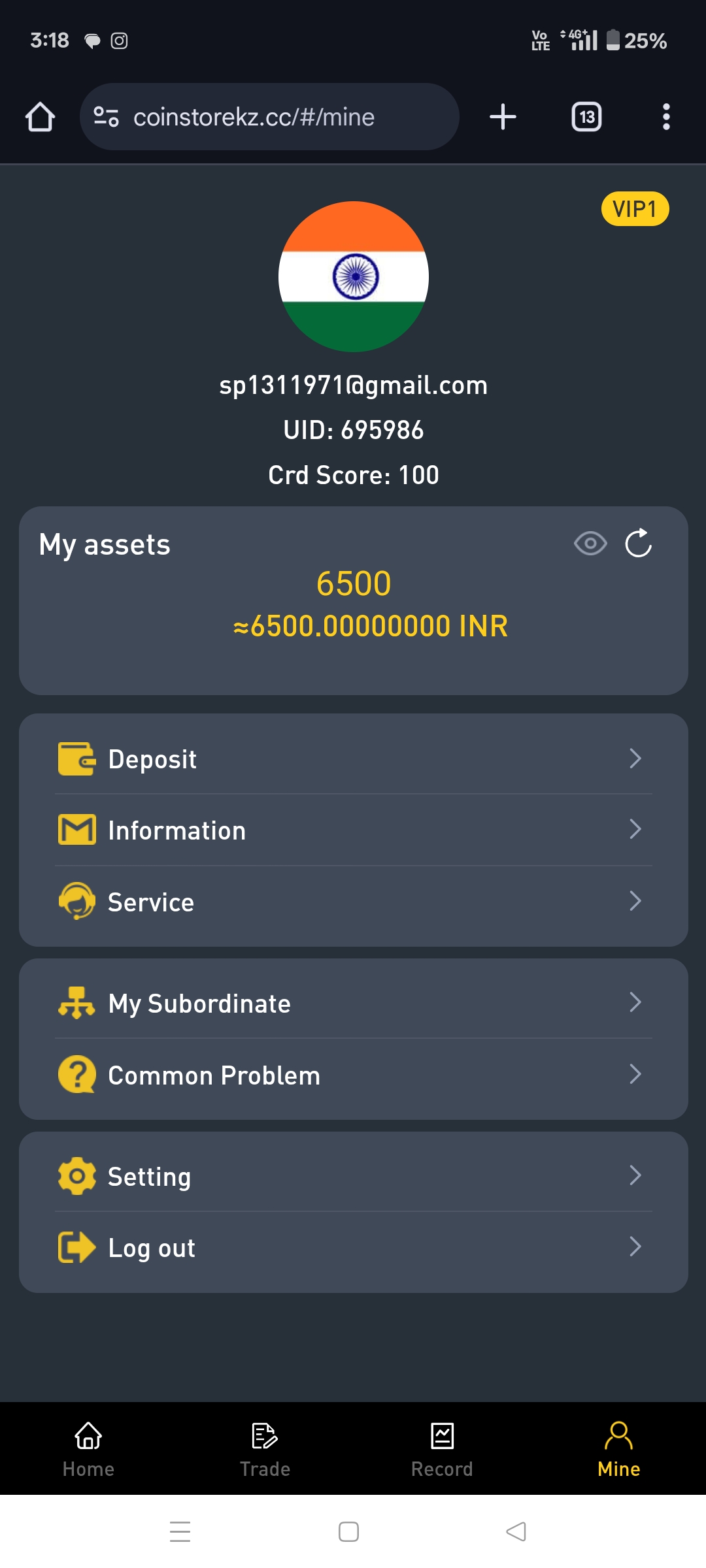Hide the assets balance with the eye icon
This screenshot has height=1568, width=706.
tap(590, 544)
